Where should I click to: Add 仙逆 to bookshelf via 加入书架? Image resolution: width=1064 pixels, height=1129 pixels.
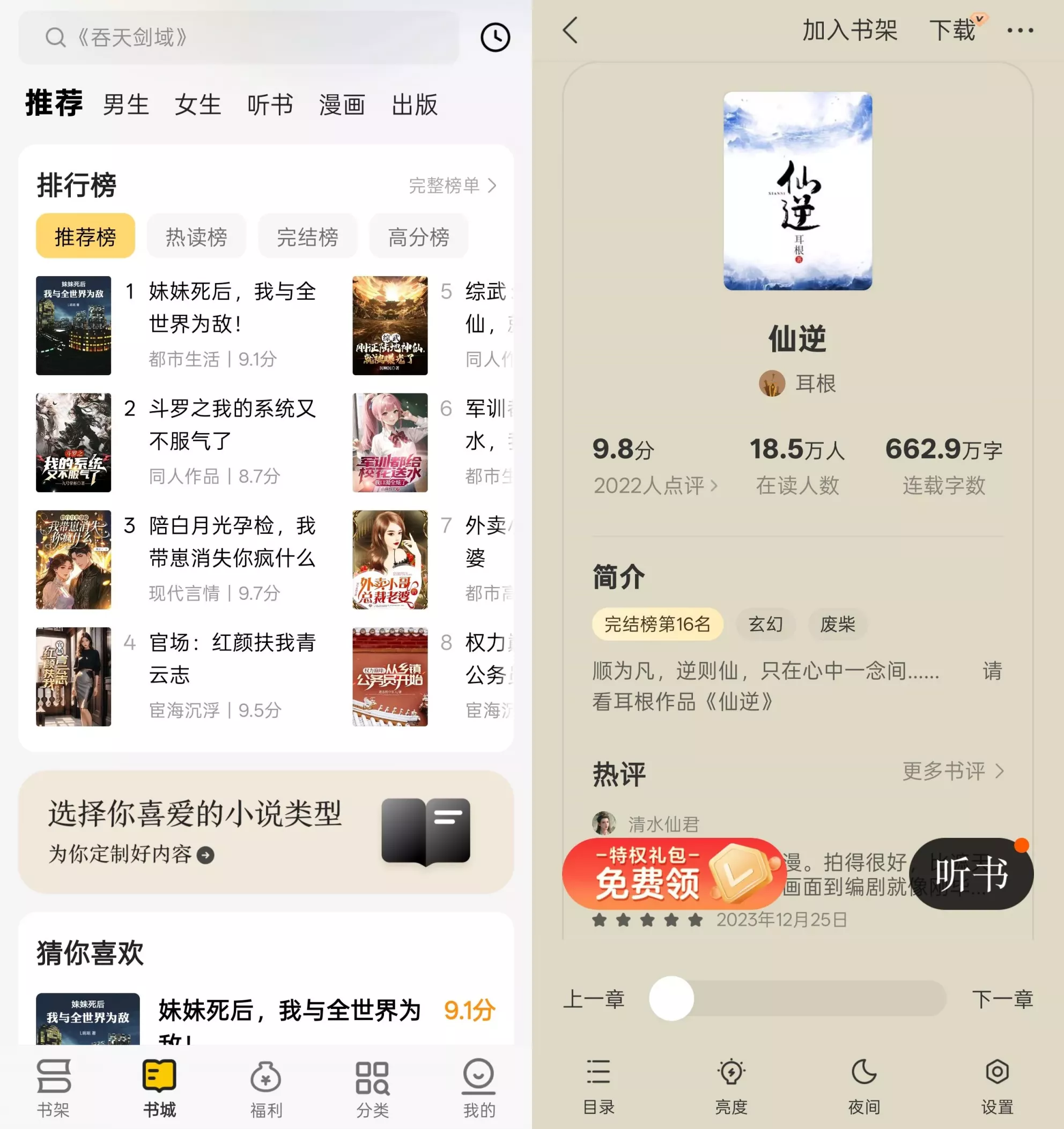click(x=849, y=30)
